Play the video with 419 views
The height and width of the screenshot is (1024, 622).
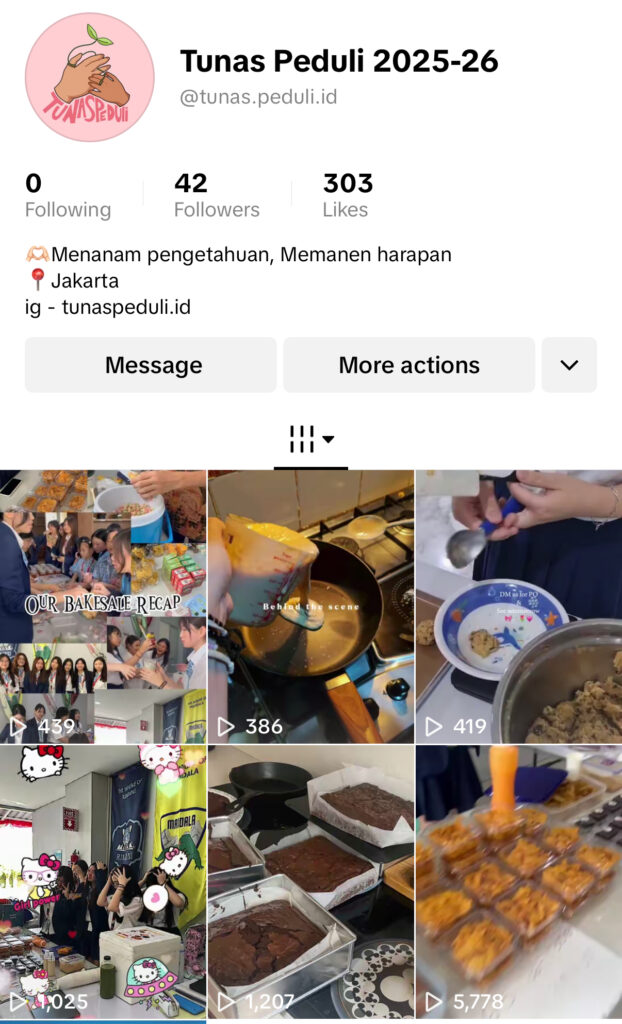click(x=519, y=606)
